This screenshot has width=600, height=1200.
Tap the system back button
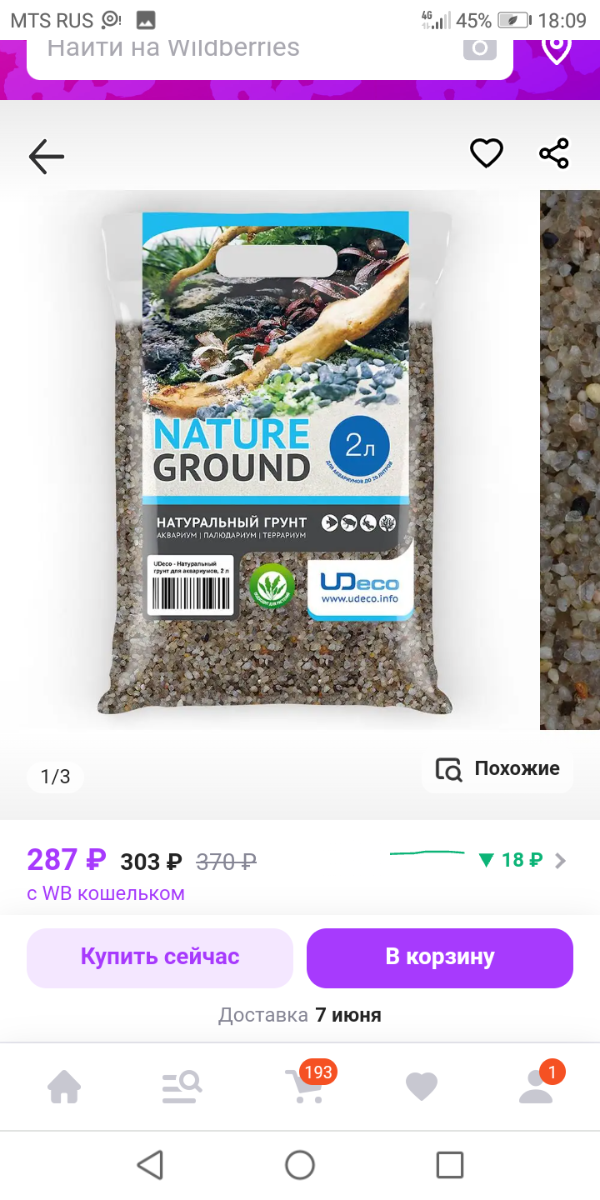(x=150, y=1165)
